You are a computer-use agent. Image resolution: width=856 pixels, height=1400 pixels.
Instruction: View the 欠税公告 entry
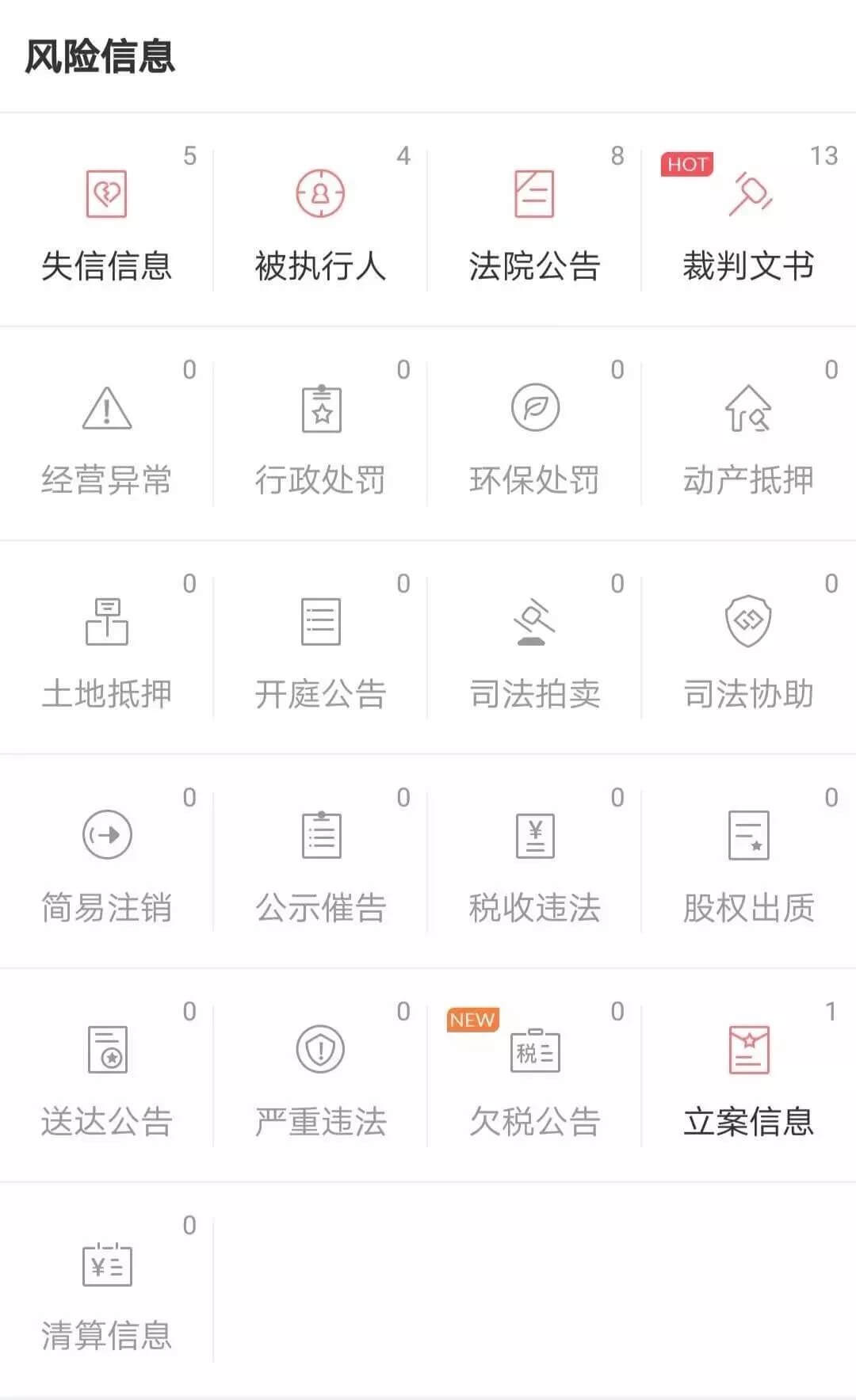click(x=534, y=1078)
